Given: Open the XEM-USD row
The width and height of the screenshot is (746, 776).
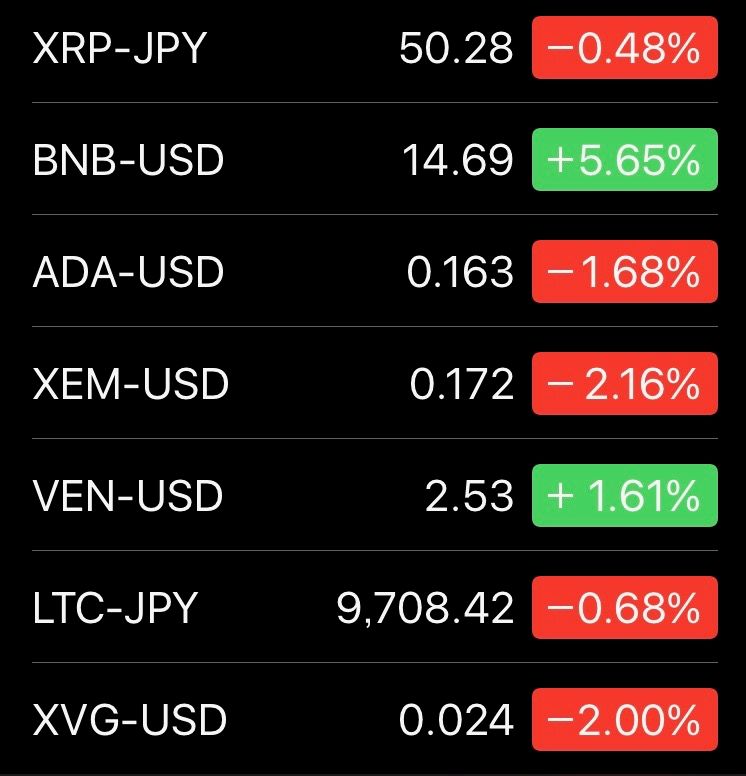Looking at the screenshot, I should point(130,384).
